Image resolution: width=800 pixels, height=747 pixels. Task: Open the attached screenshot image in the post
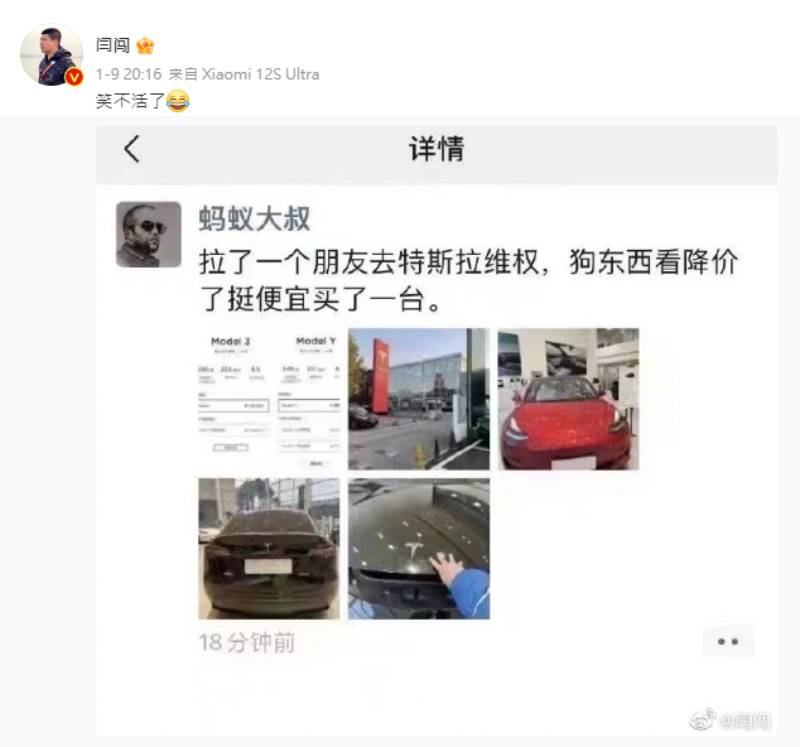[x=436, y=430]
